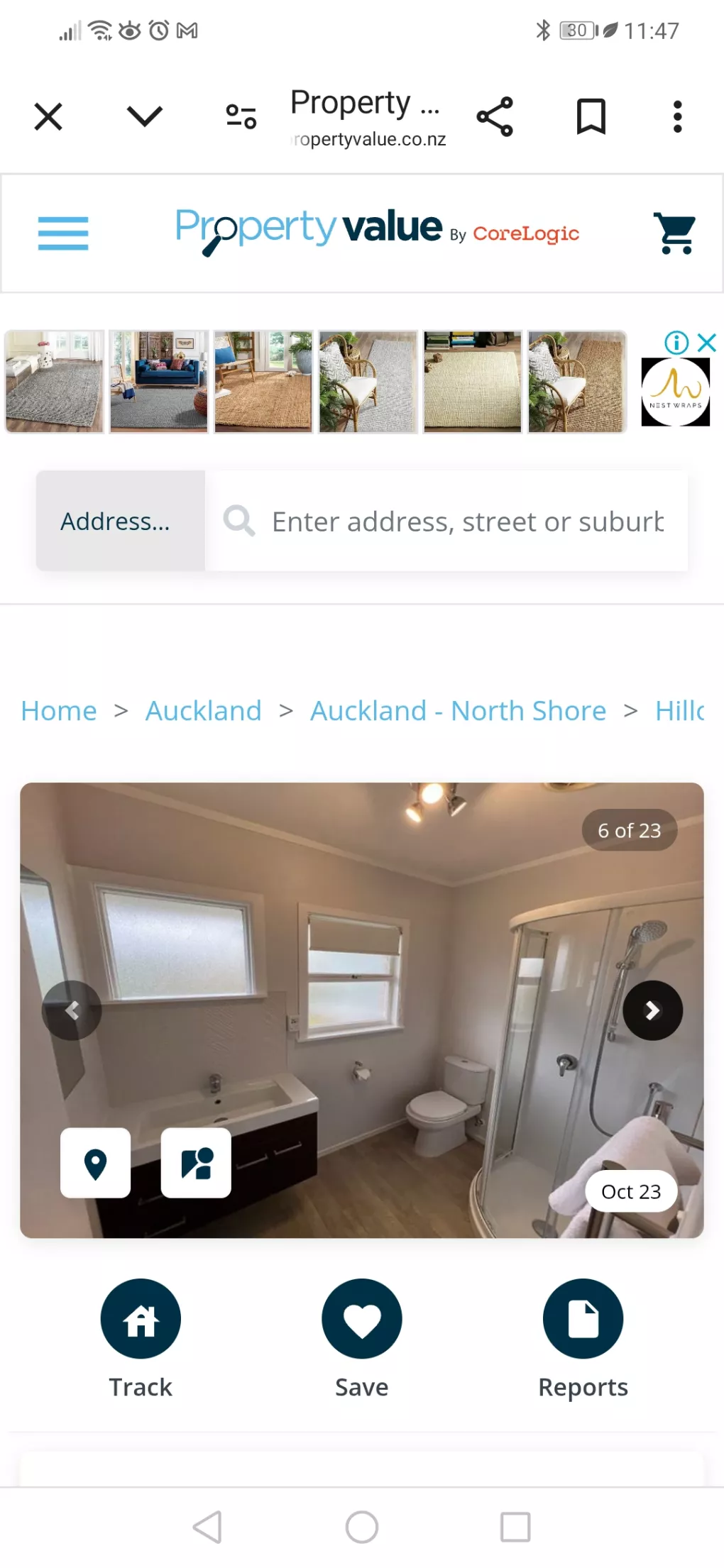Open the shopping cart
Image resolution: width=724 pixels, height=1568 pixels.
(x=675, y=233)
